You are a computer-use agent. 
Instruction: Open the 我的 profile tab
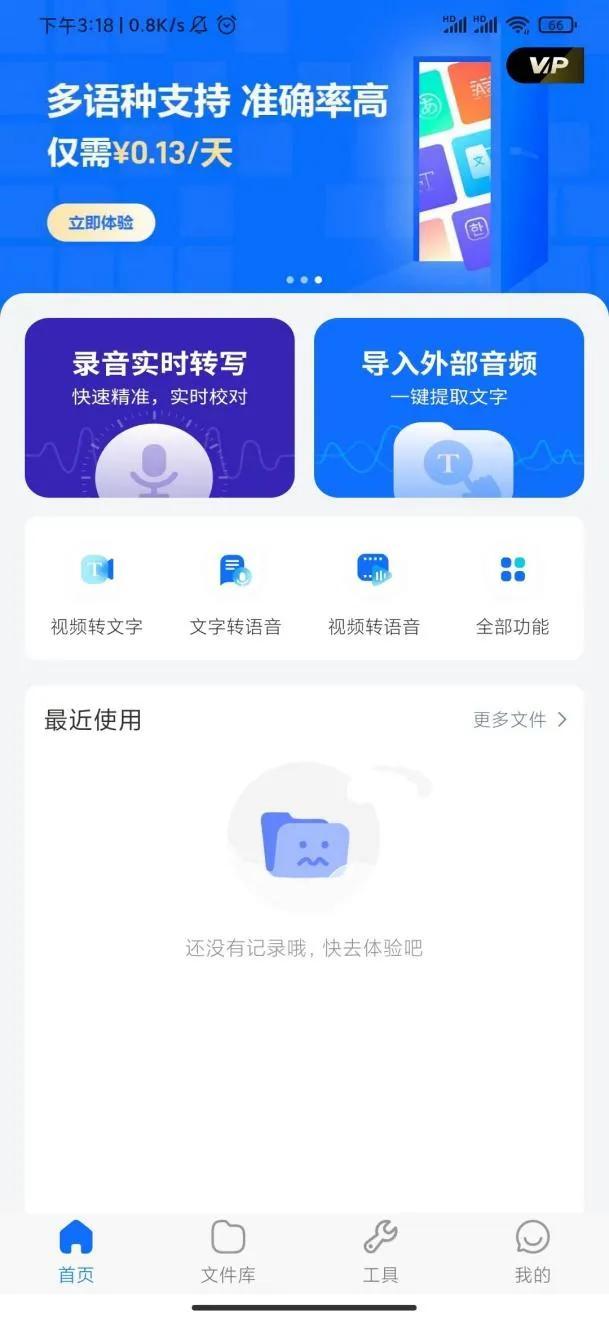click(x=533, y=1251)
